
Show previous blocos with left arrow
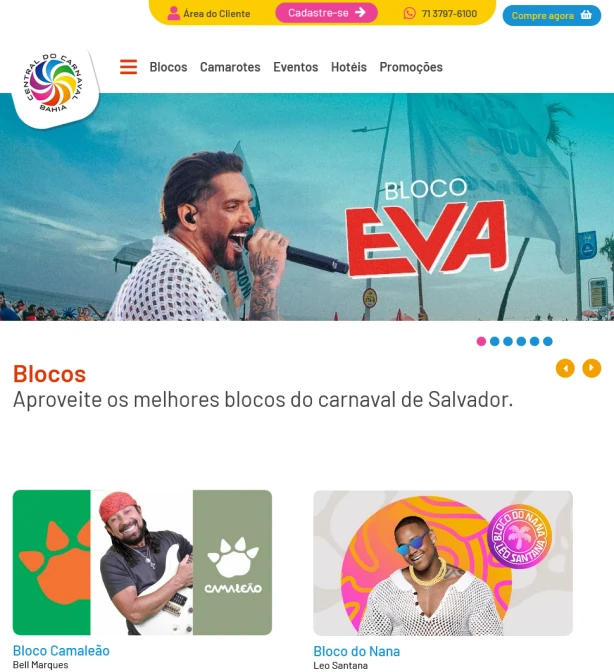(x=565, y=368)
